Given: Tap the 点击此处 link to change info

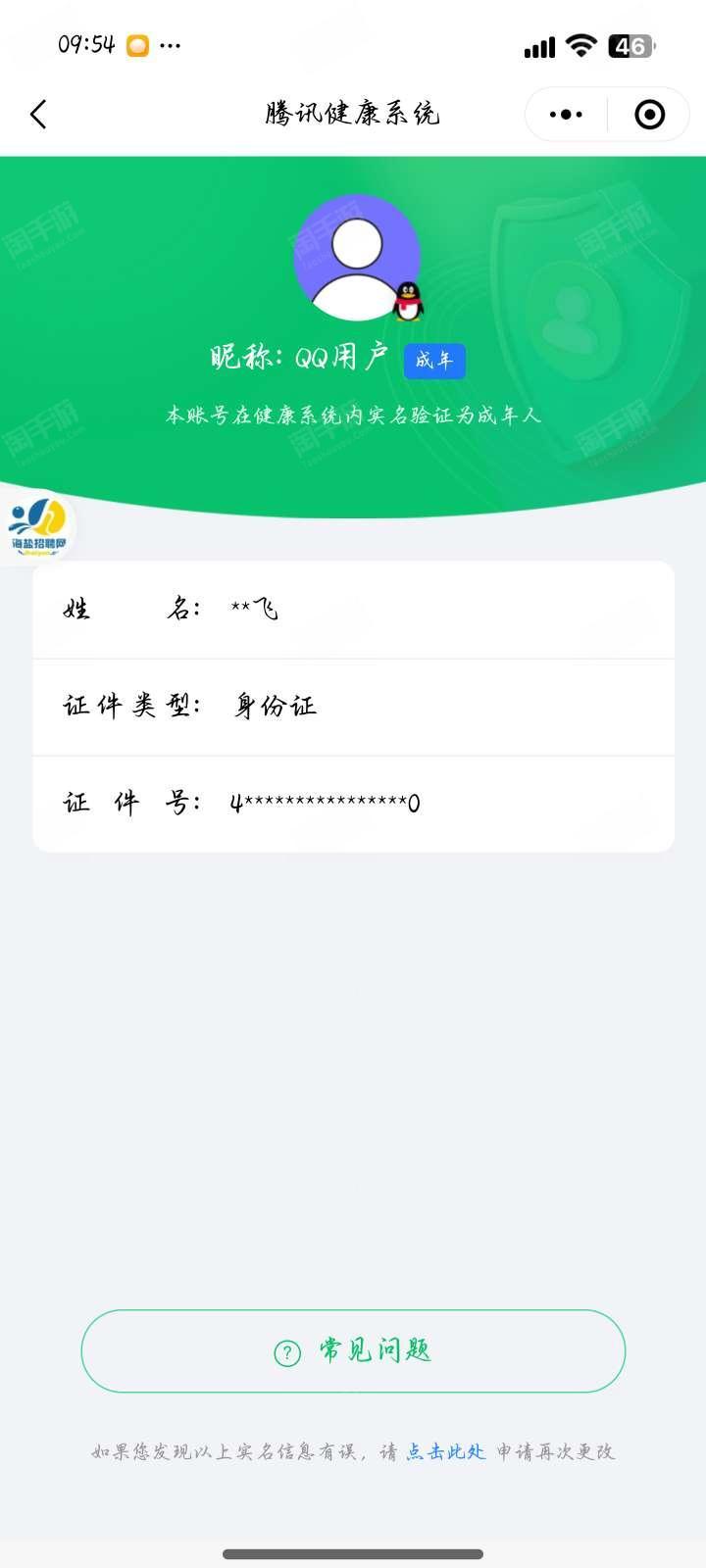Looking at the screenshot, I should tap(446, 1451).
